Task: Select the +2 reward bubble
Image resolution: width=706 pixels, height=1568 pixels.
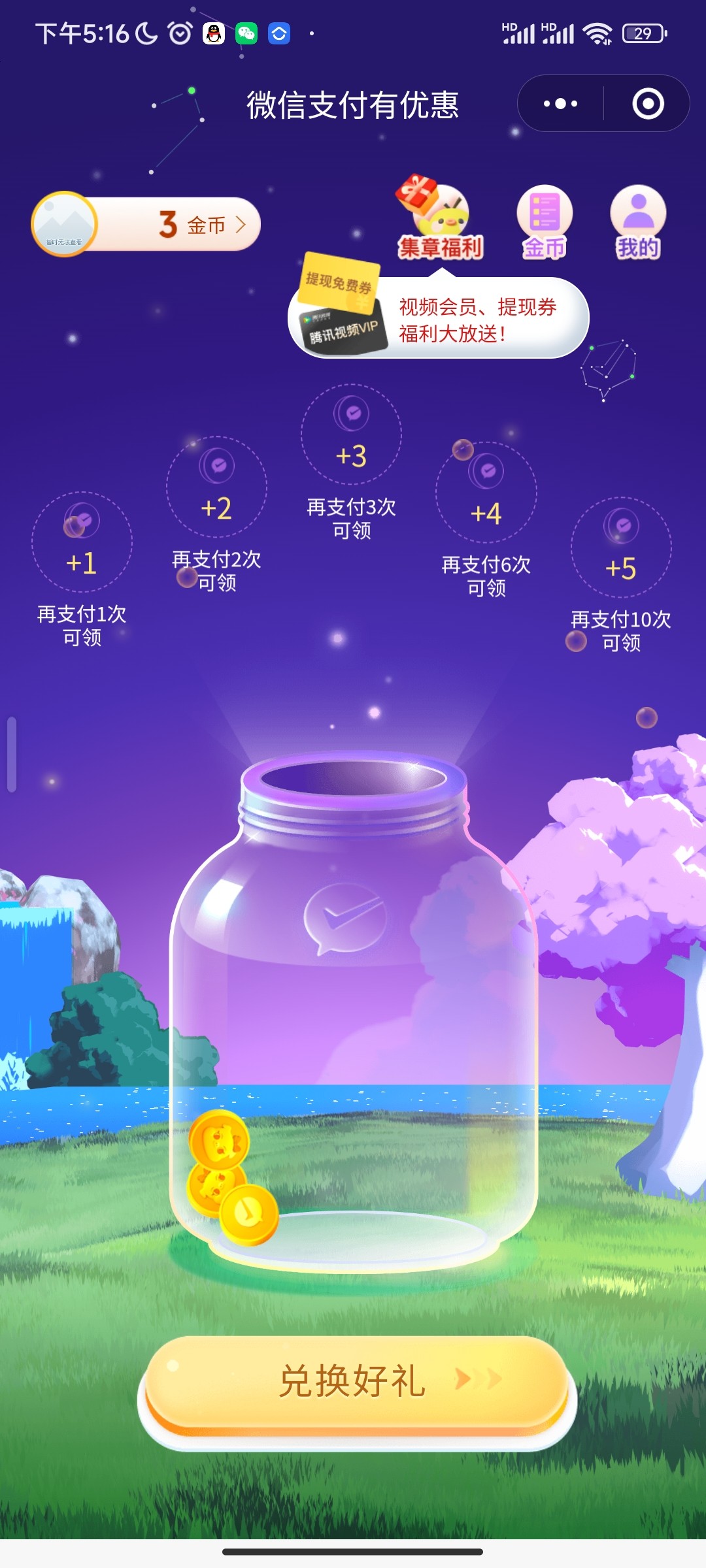Action: coord(217,487)
